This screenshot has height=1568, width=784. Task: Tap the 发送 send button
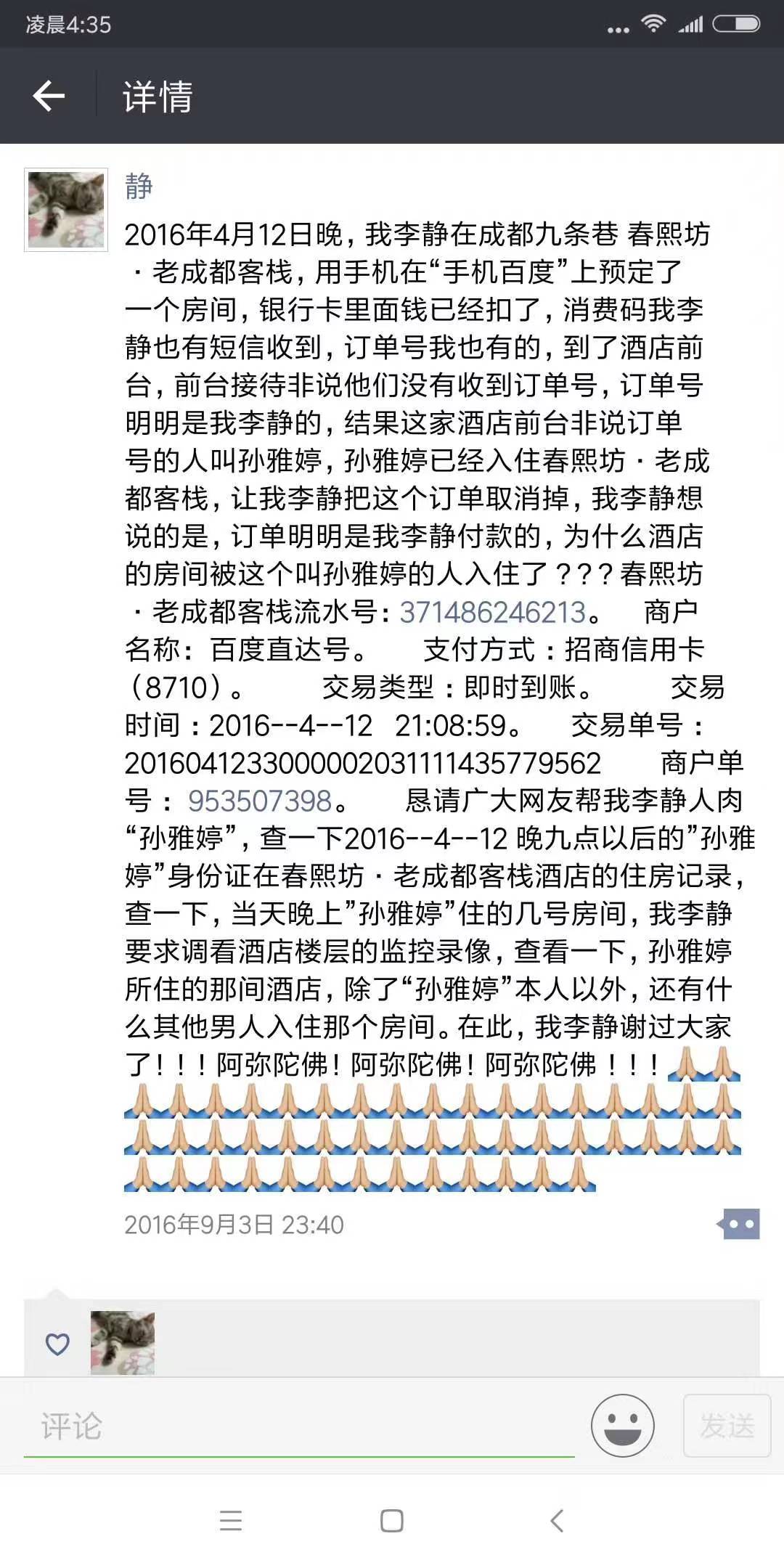[727, 1426]
